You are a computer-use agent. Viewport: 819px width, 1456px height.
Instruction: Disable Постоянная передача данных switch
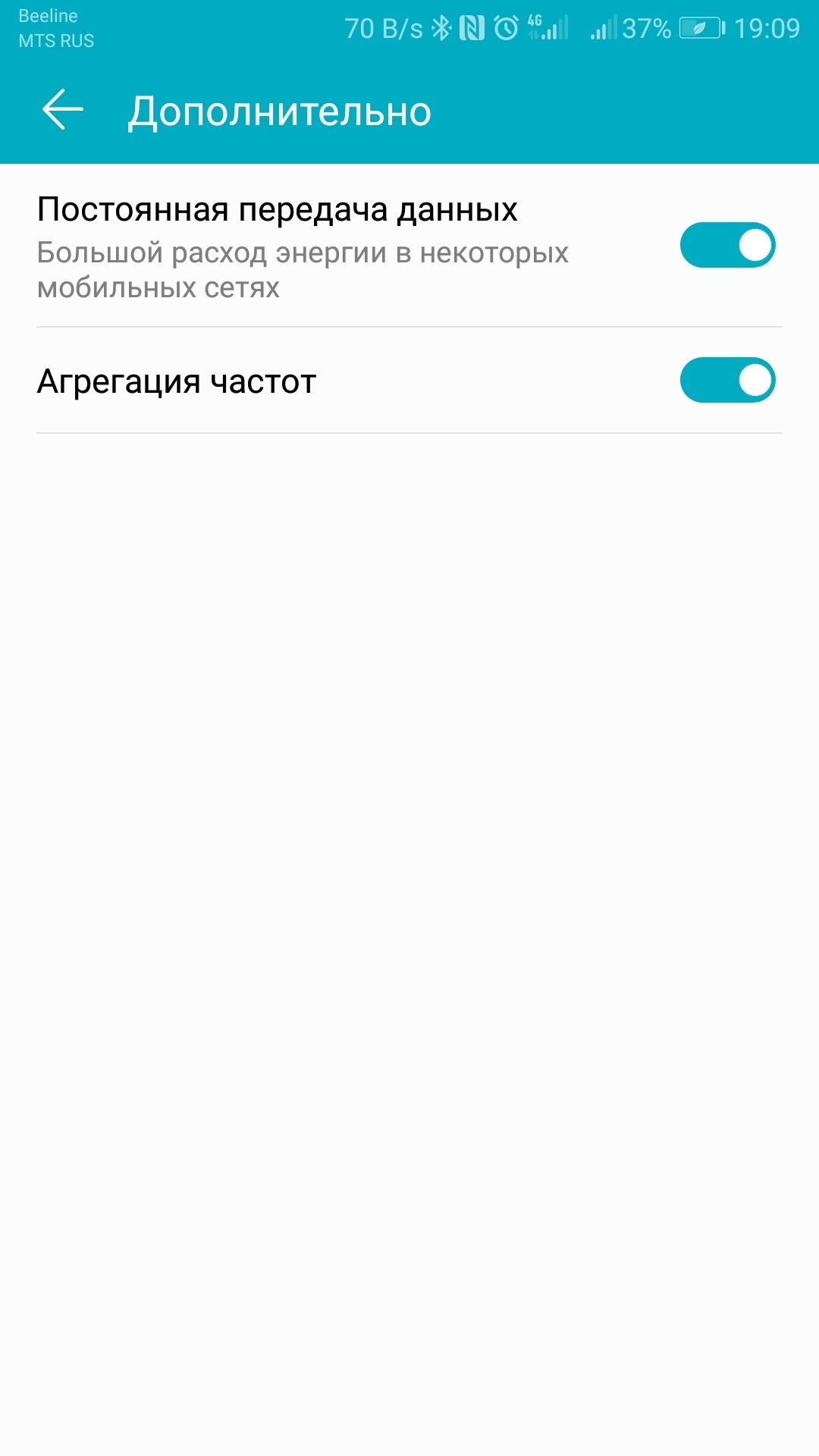726,245
